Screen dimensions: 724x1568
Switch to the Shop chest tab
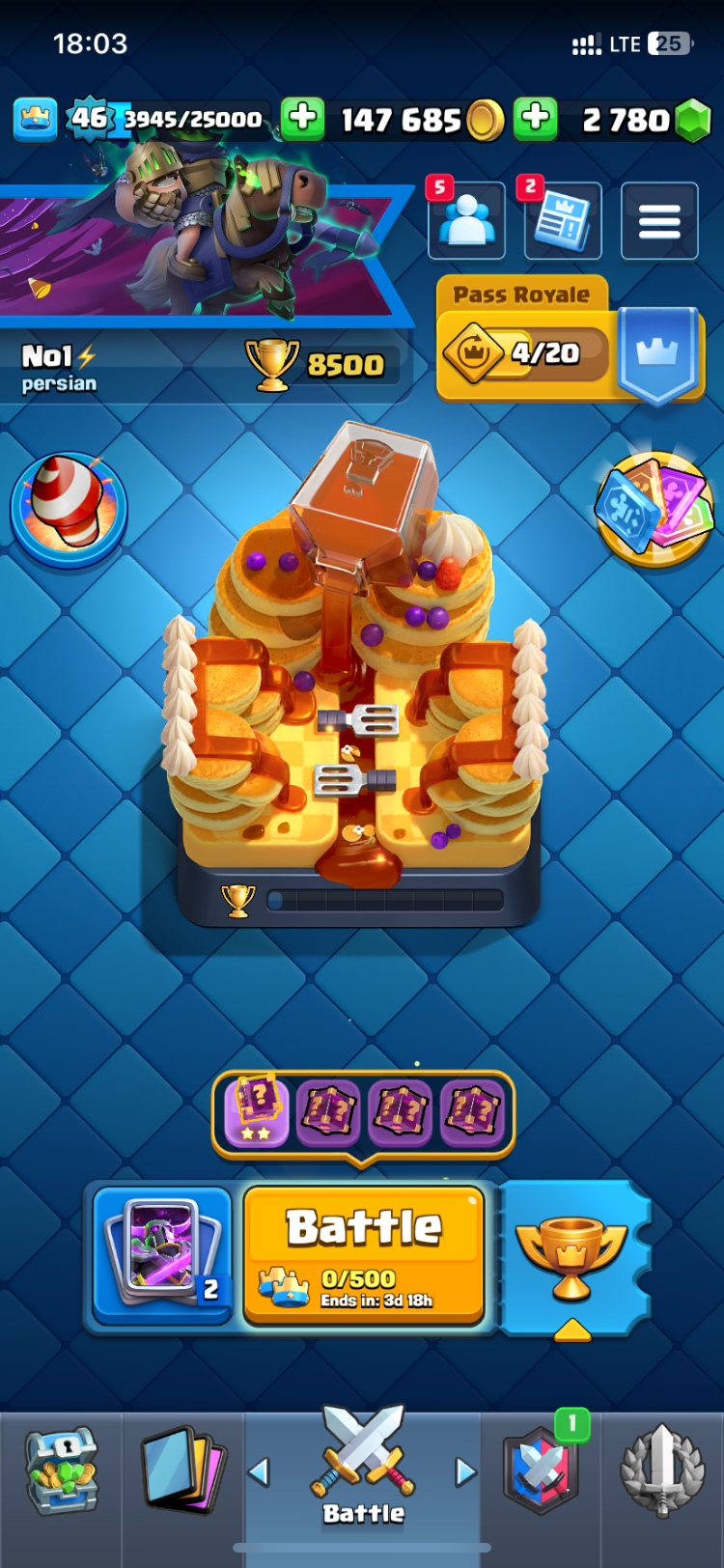(61, 1470)
